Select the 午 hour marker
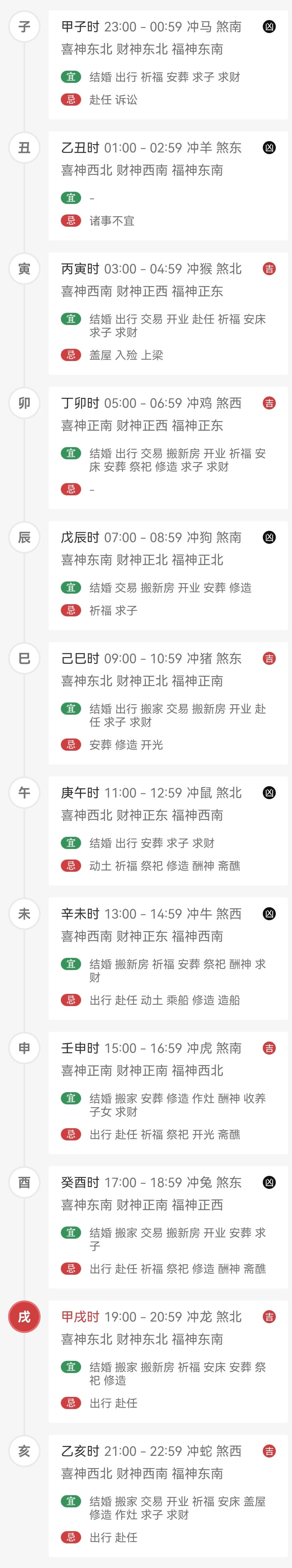This screenshot has height=1568, width=292. tap(24, 792)
